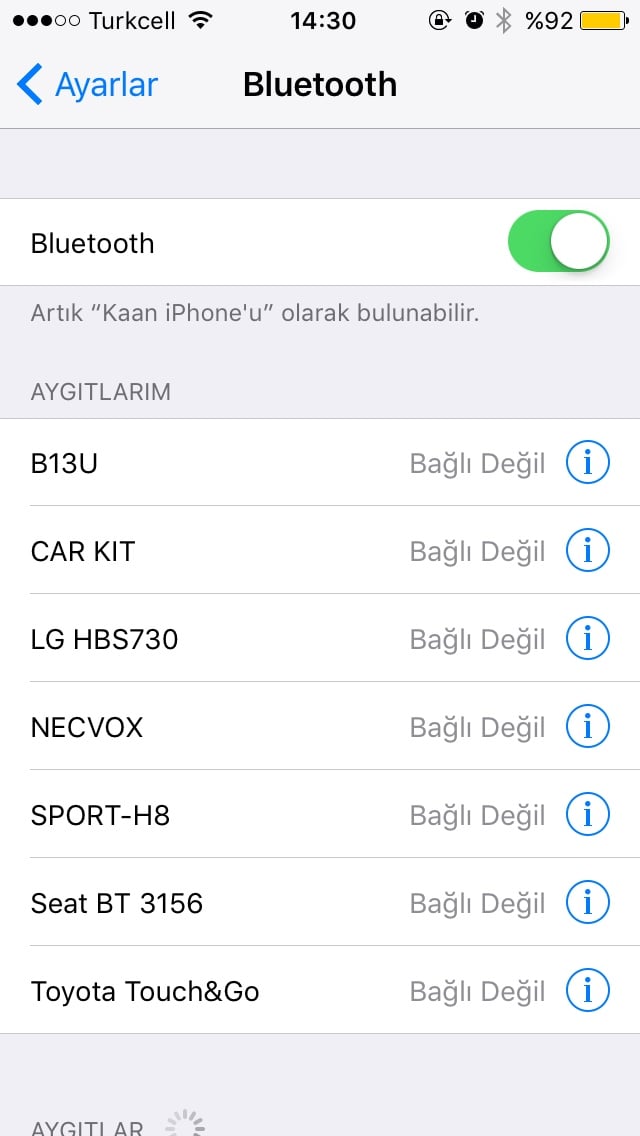The height and width of the screenshot is (1136, 640).
Task: View info for NECVOX
Action: point(588,727)
